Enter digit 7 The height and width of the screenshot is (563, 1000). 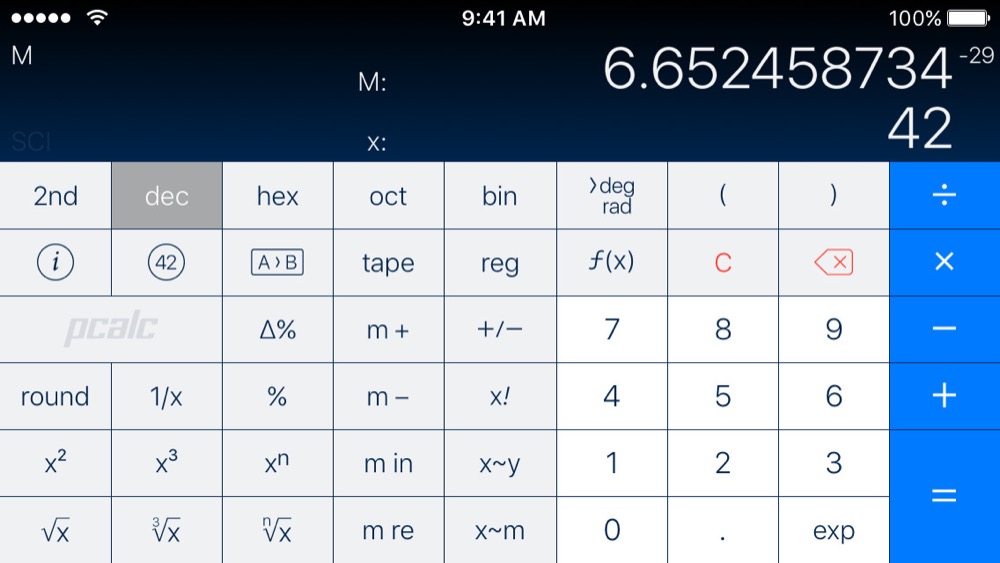[x=611, y=329]
